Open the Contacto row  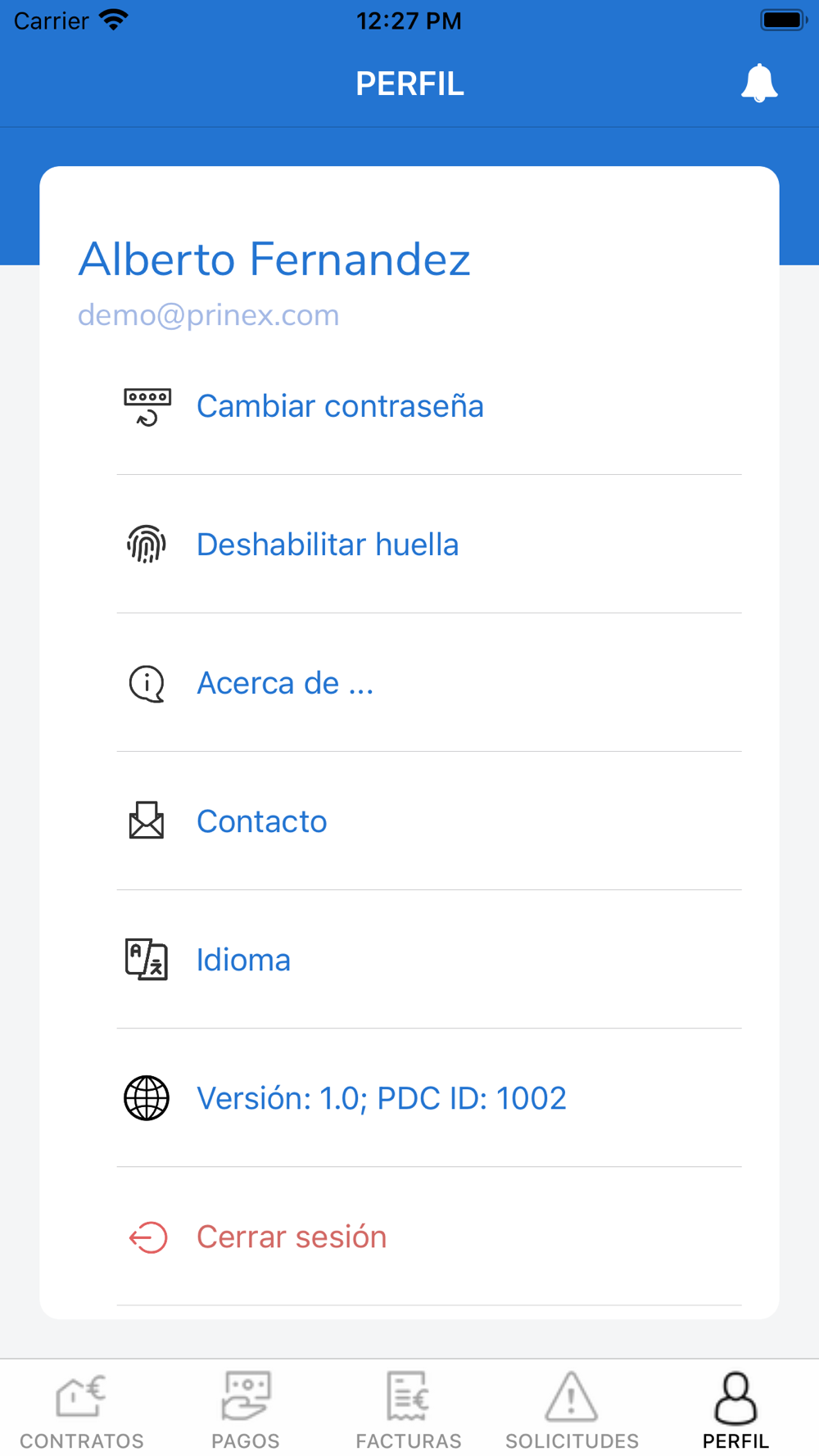(x=429, y=821)
